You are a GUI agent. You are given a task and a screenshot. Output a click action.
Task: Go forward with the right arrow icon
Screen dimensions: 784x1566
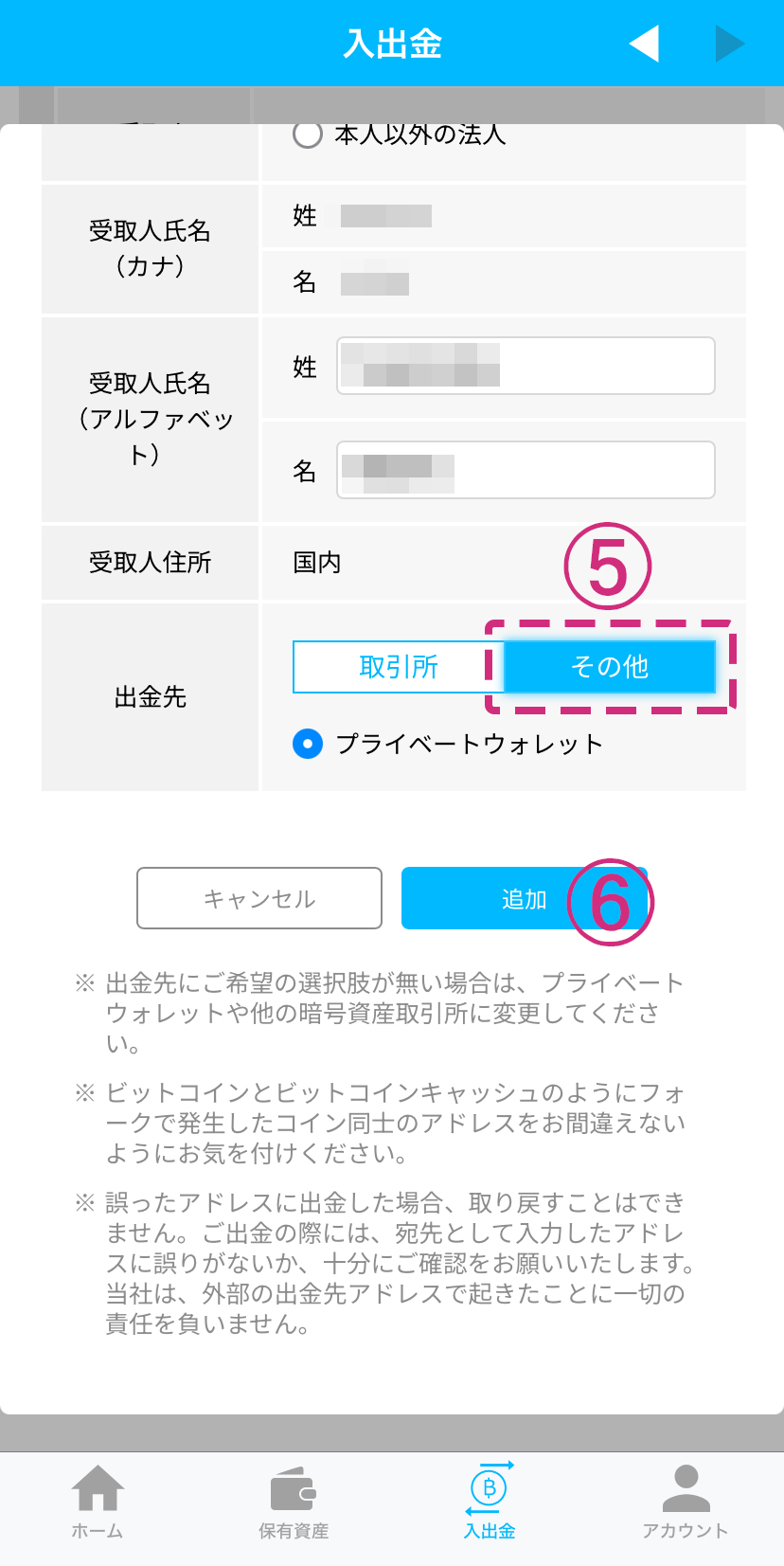pyautogui.click(x=728, y=44)
